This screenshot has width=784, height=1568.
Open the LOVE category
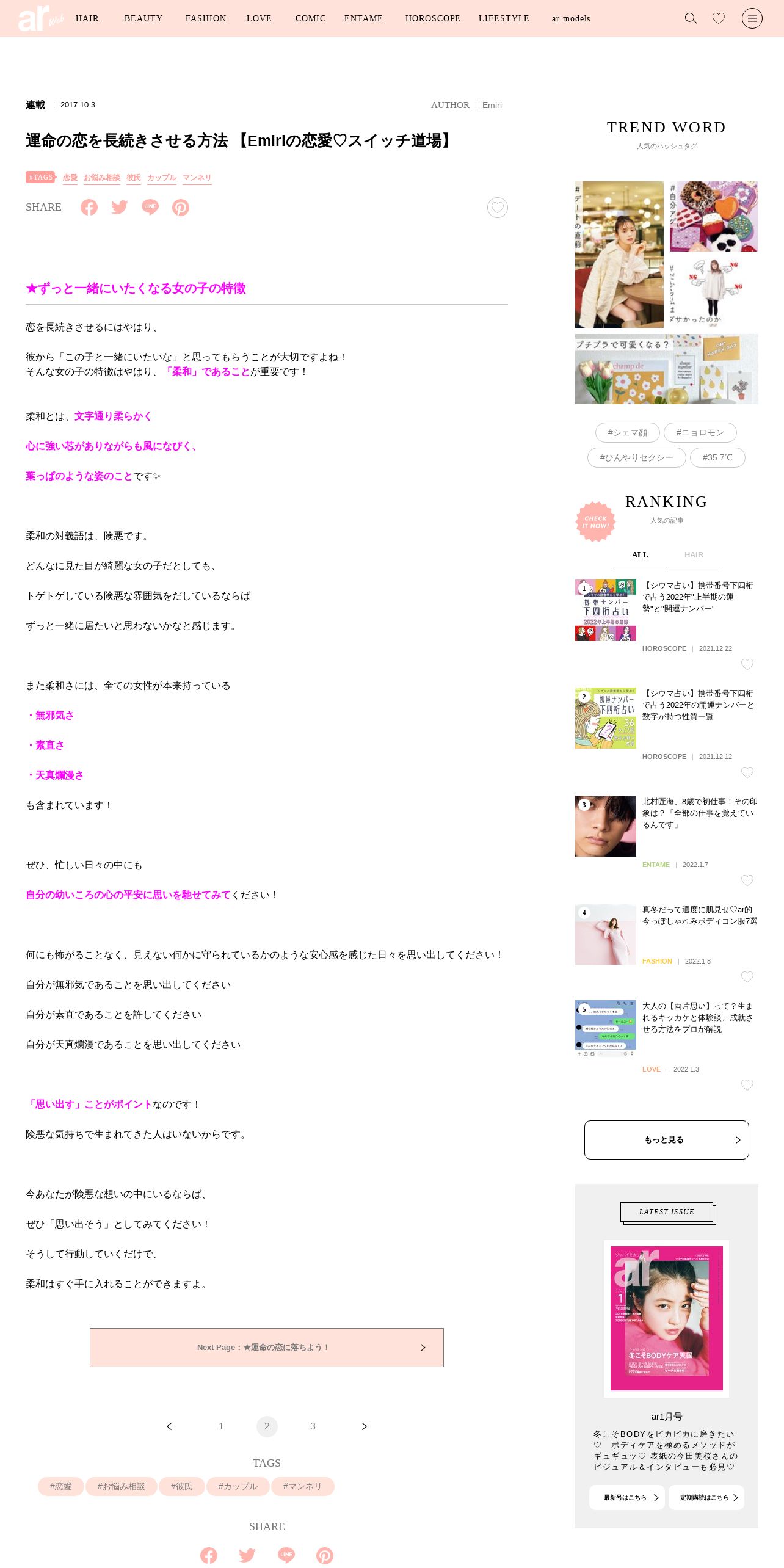259,18
